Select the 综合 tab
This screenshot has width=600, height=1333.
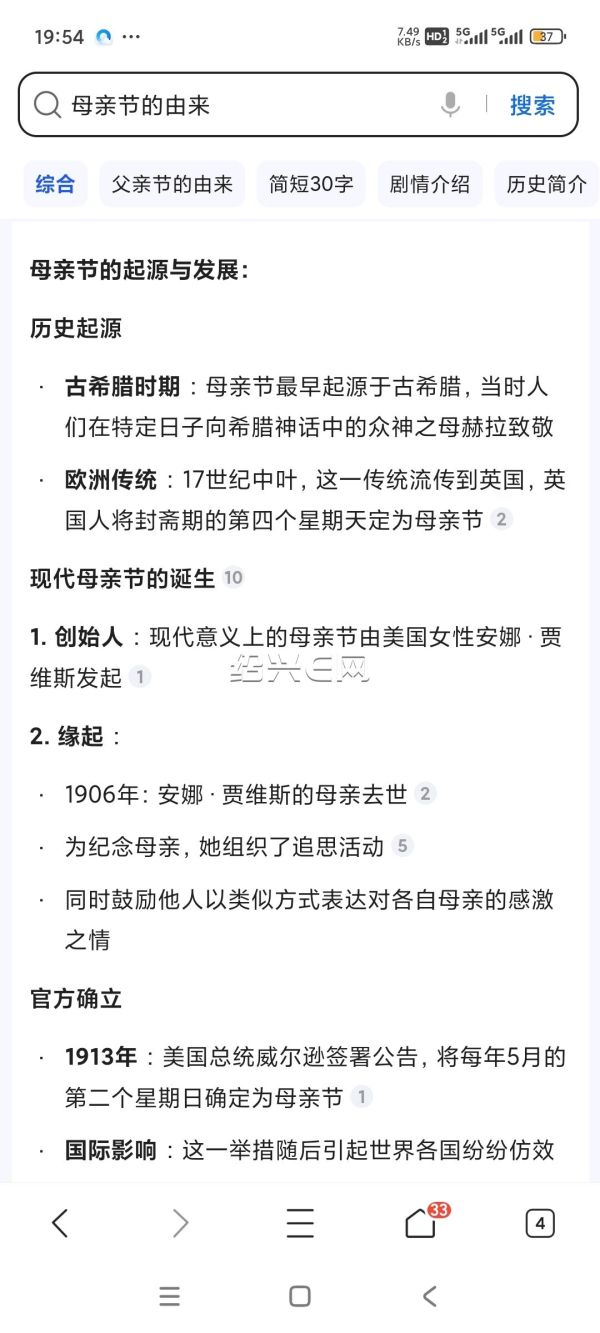[x=55, y=184]
